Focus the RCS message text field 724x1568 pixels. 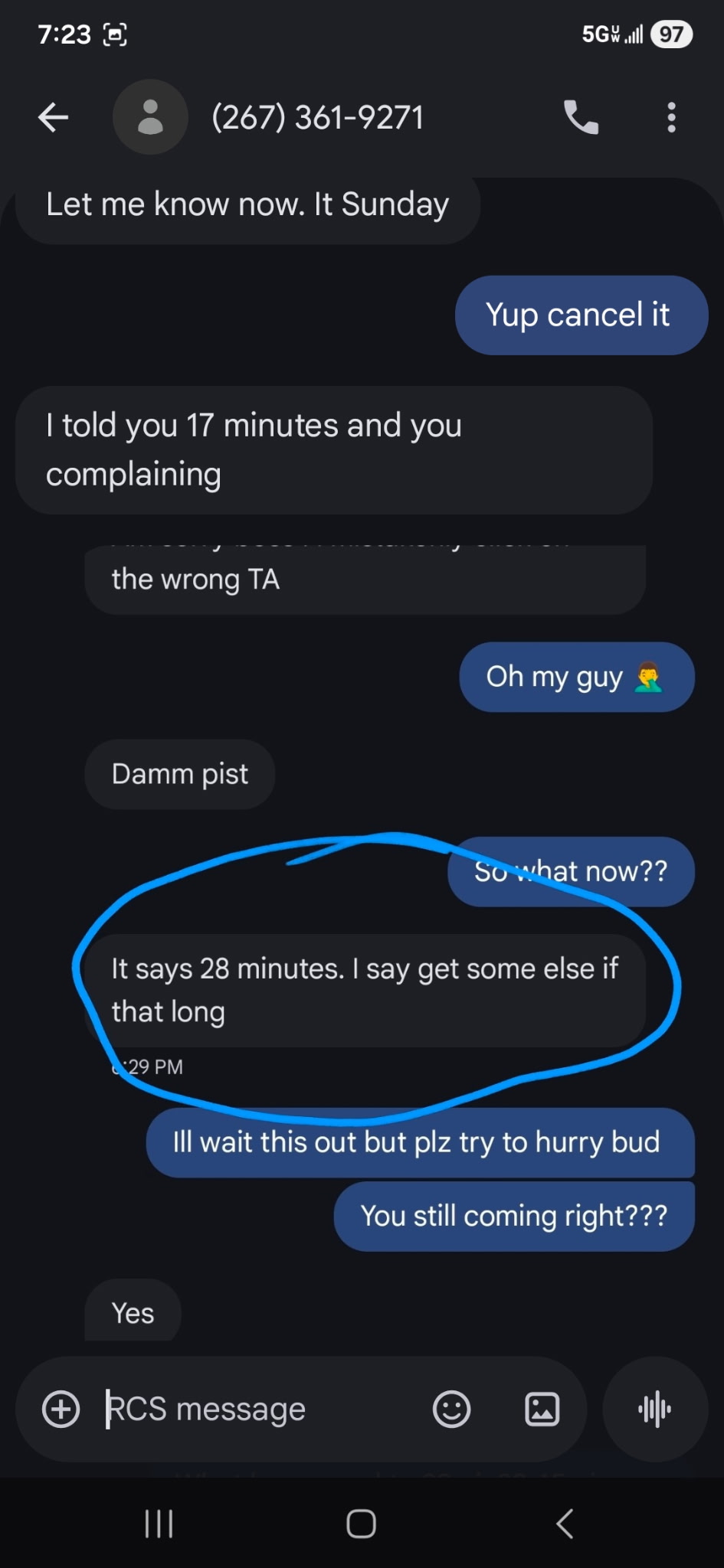pyautogui.click(x=253, y=1409)
